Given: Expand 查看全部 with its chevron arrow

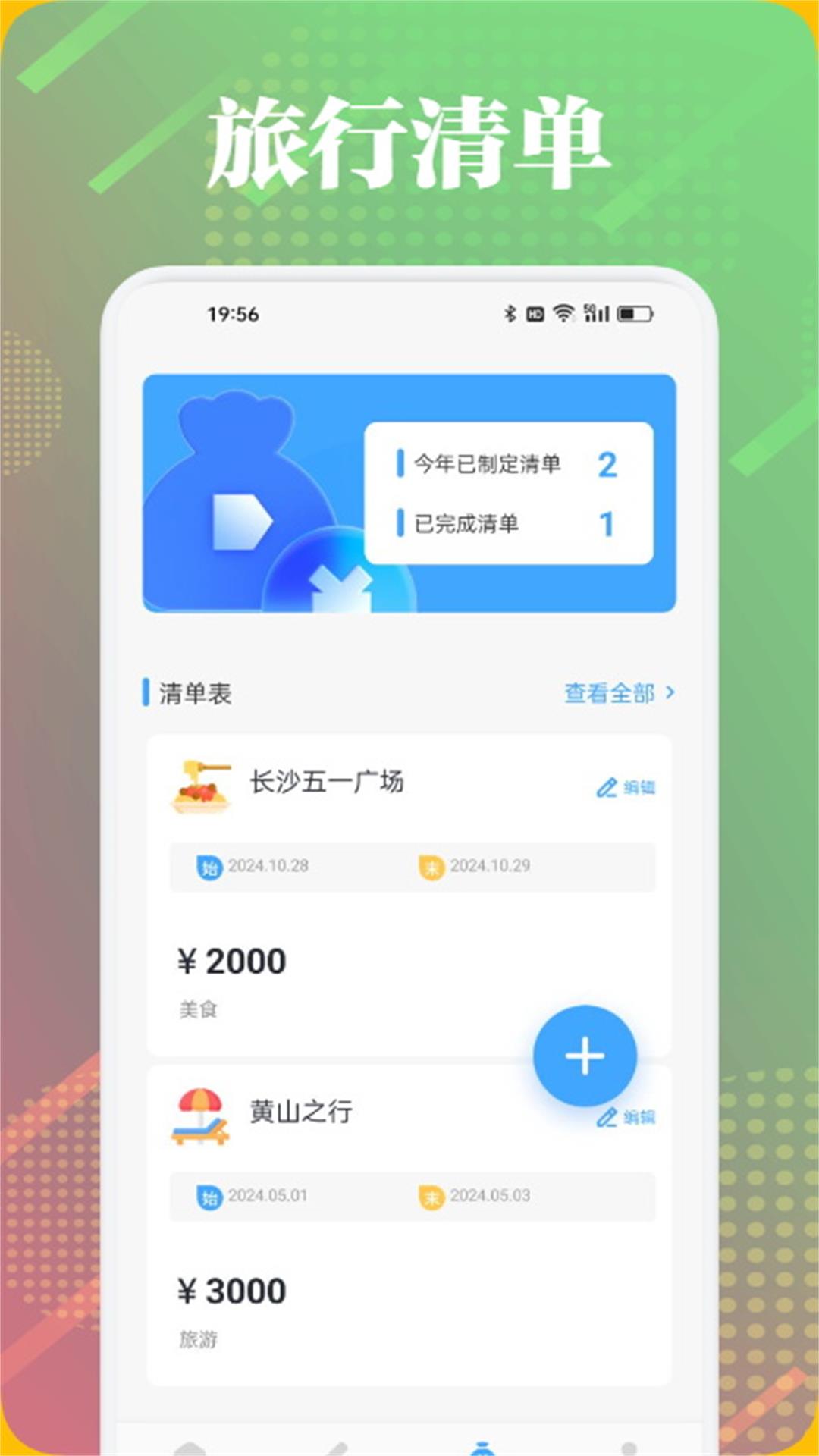Looking at the screenshot, I should (x=670, y=692).
